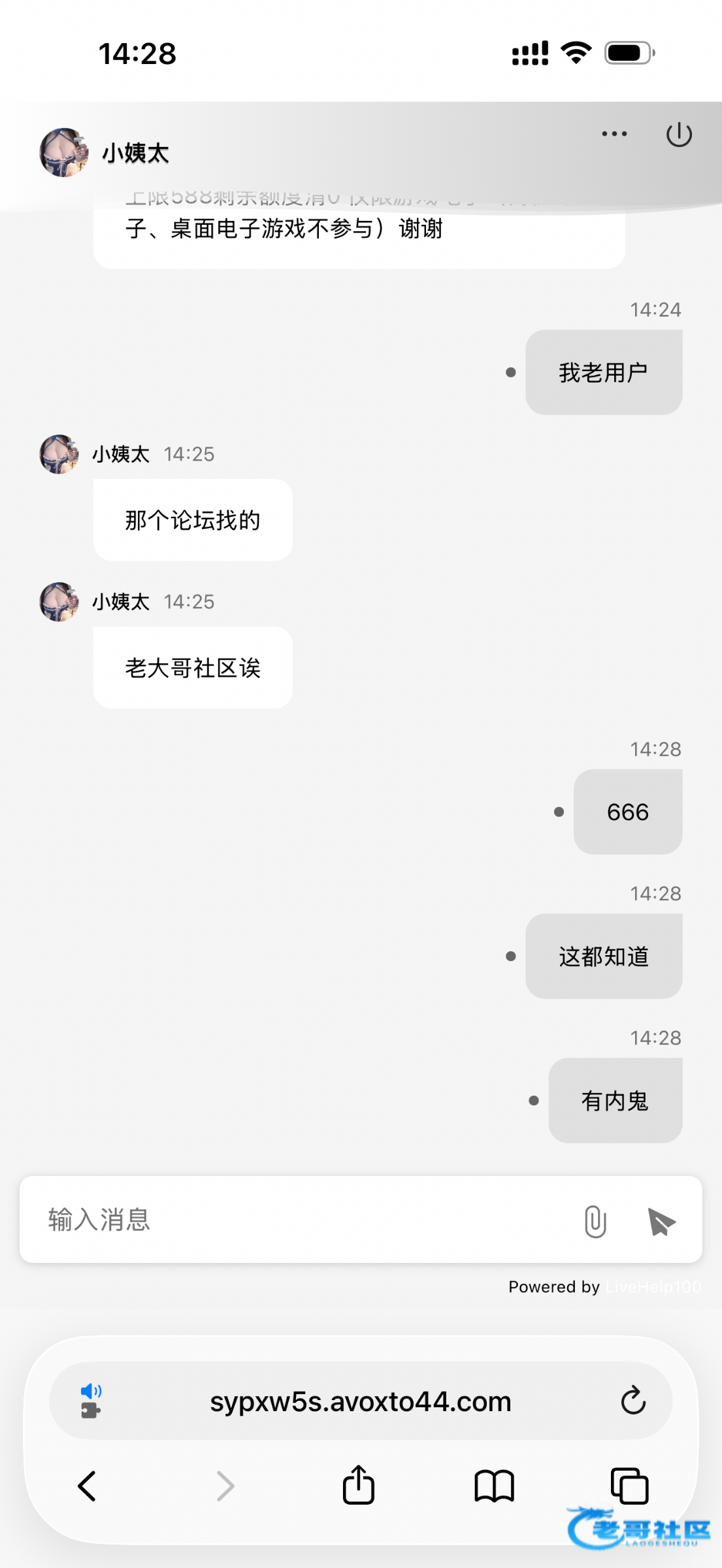Open the LiveHelp100 link
The width and height of the screenshot is (722, 1568).
point(653,1287)
